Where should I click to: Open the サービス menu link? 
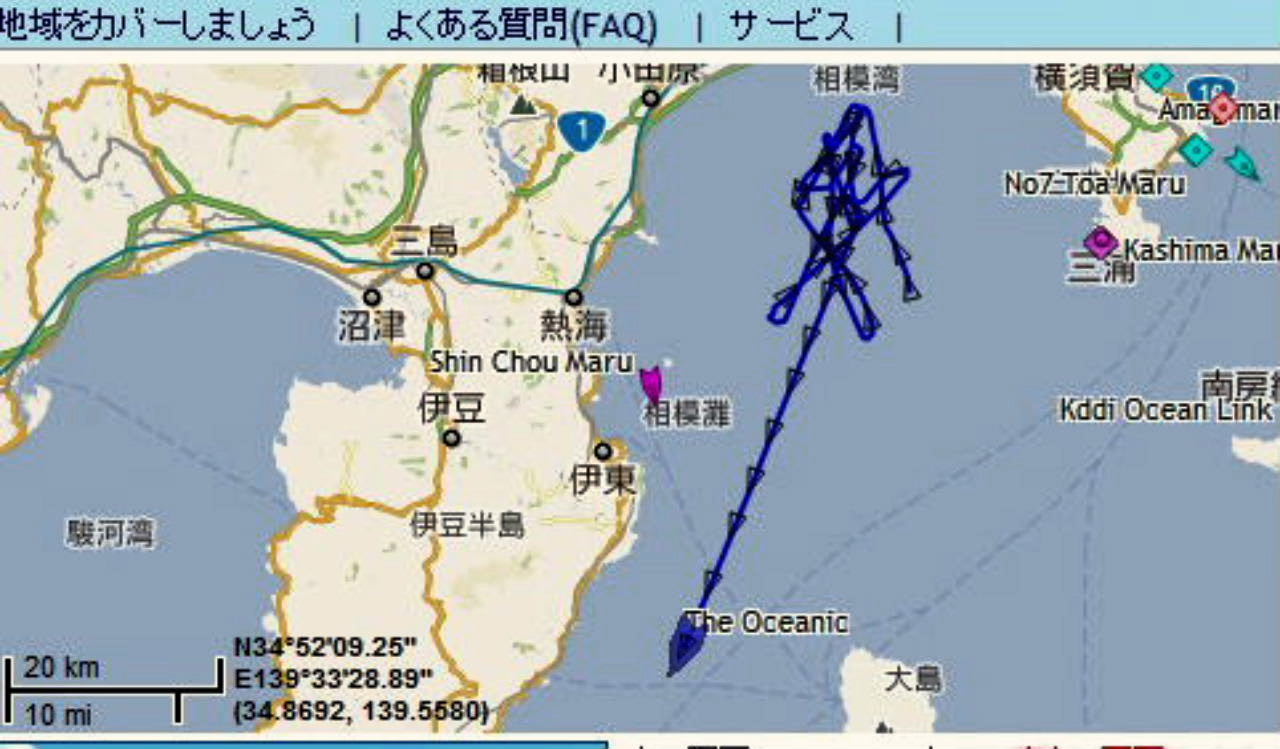tap(792, 26)
